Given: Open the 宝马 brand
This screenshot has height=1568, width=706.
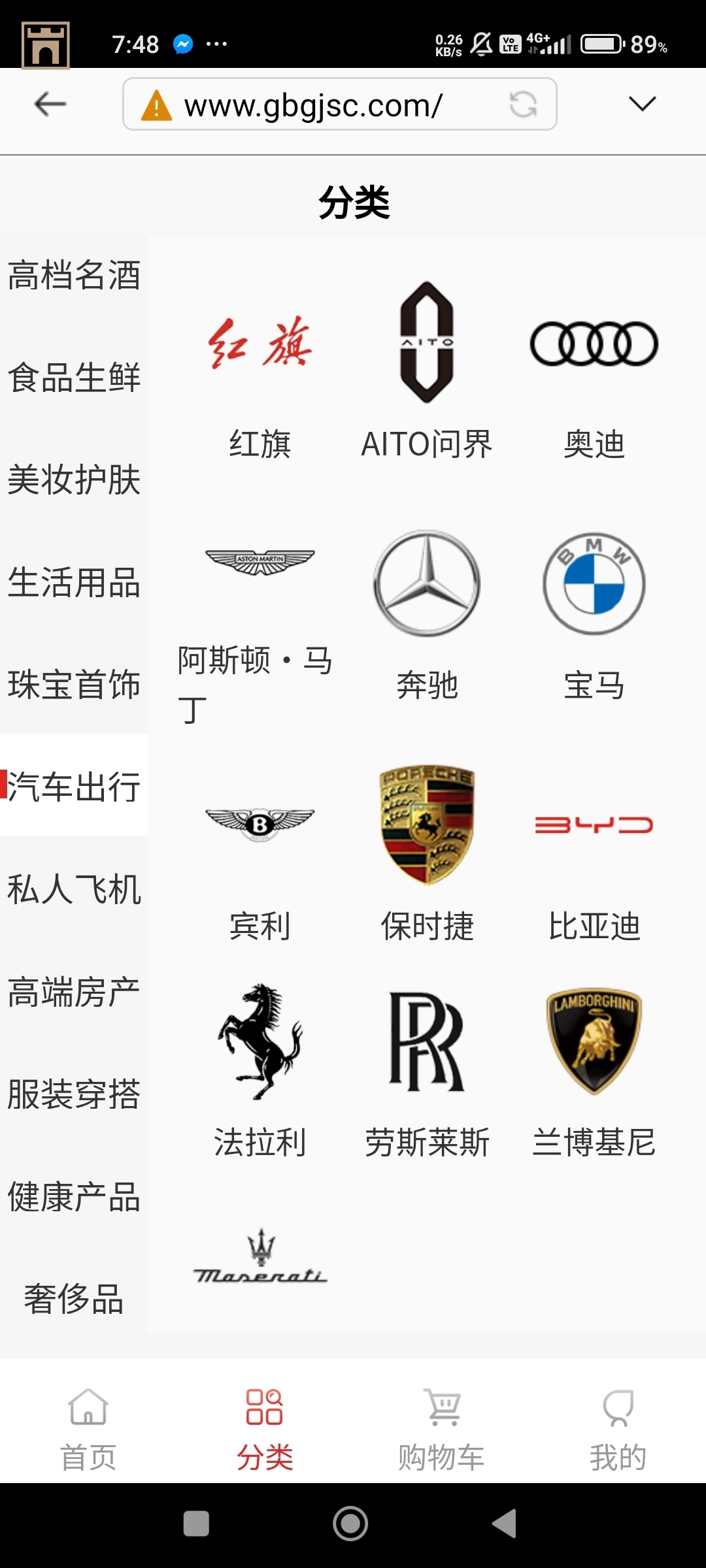Looking at the screenshot, I should pyautogui.click(x=594, y=614).
